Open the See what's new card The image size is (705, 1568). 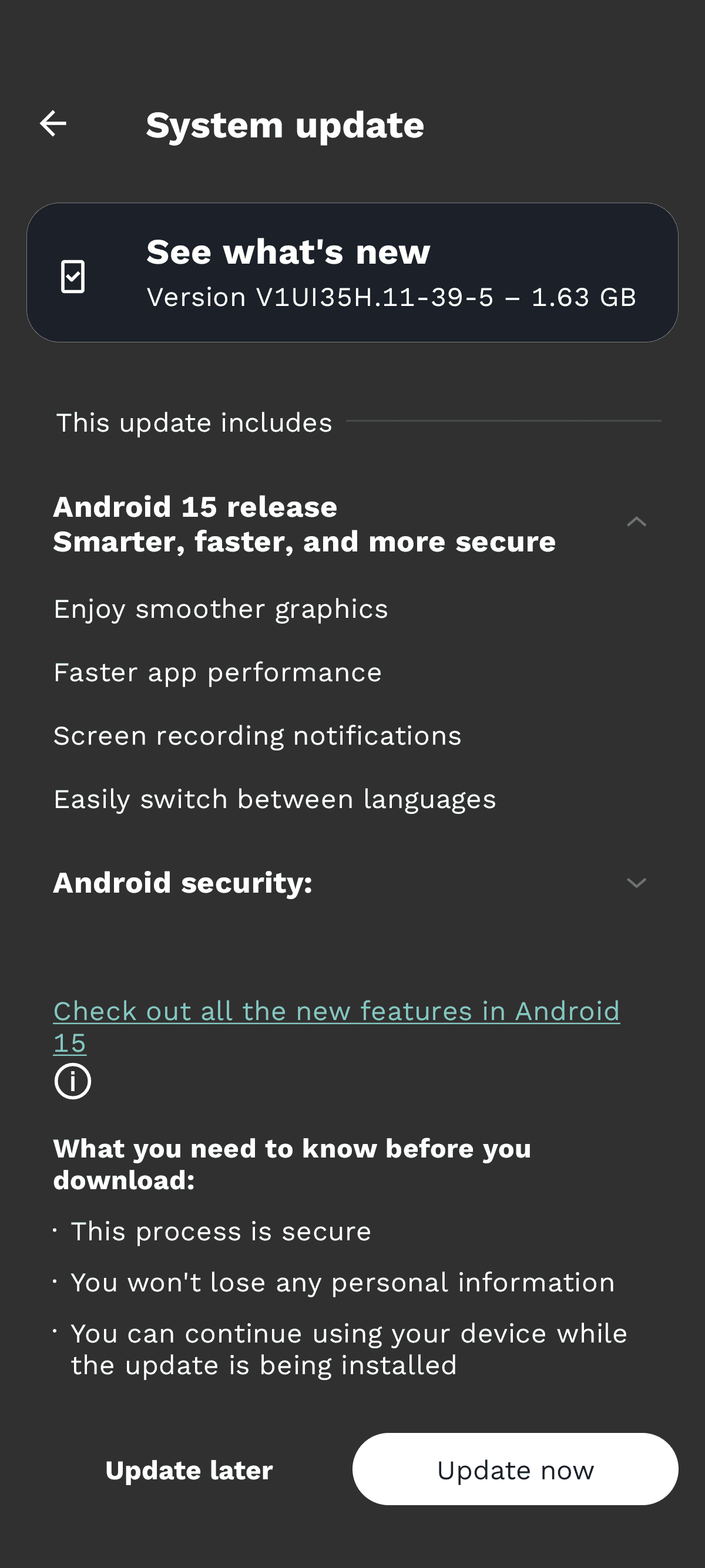352,272
